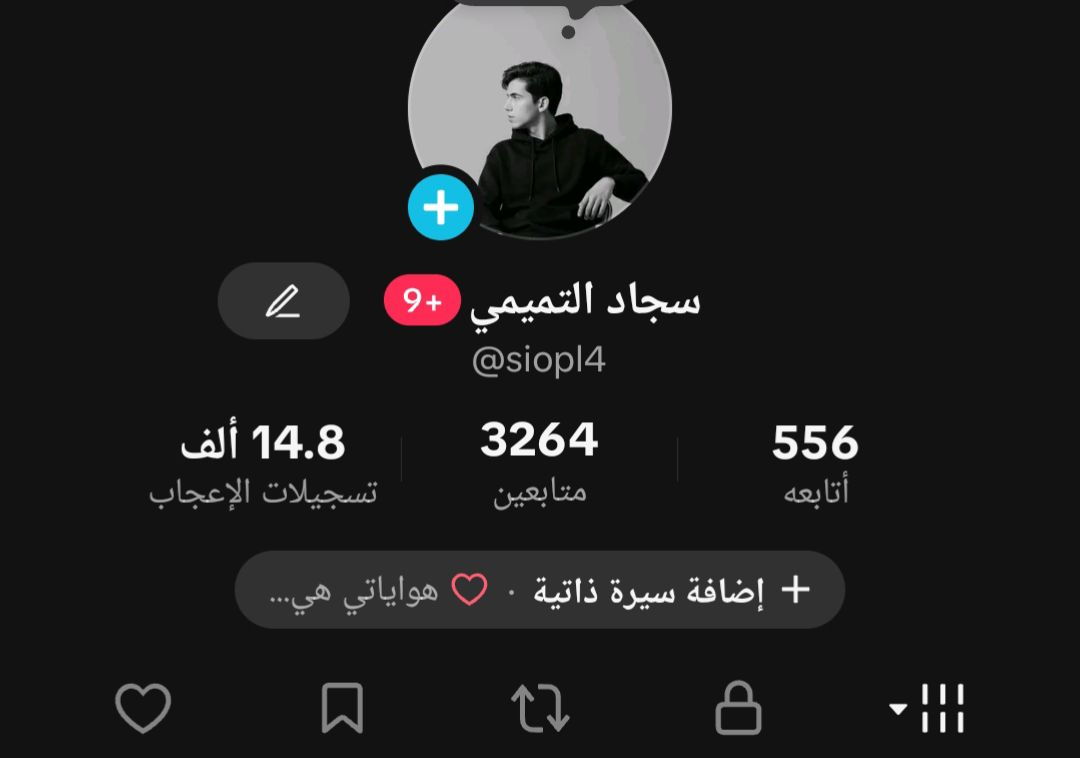1080x758 pixels.
Task: Switch to the liked videos heart tab
Action: 143,709
